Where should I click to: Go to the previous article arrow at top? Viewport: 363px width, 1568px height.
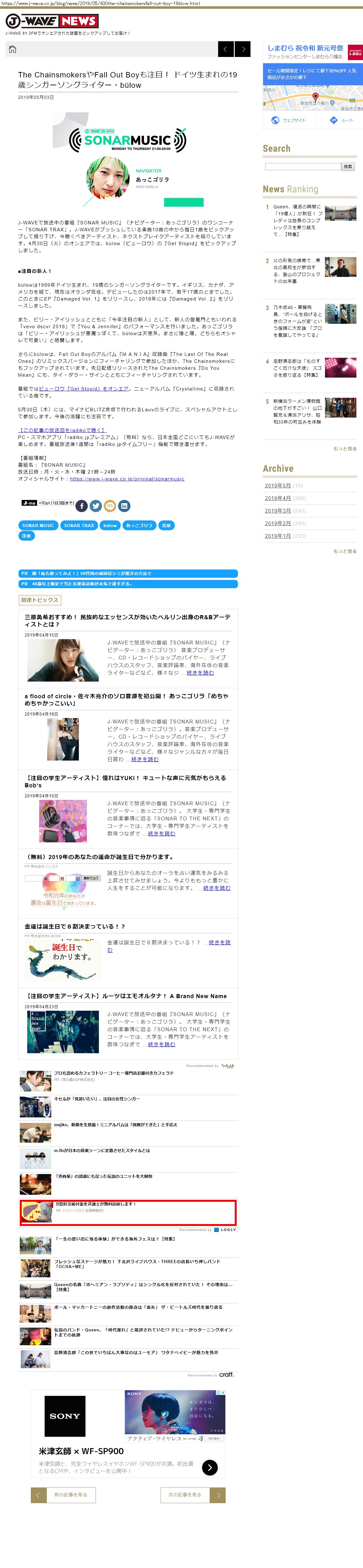pos(226,49)
